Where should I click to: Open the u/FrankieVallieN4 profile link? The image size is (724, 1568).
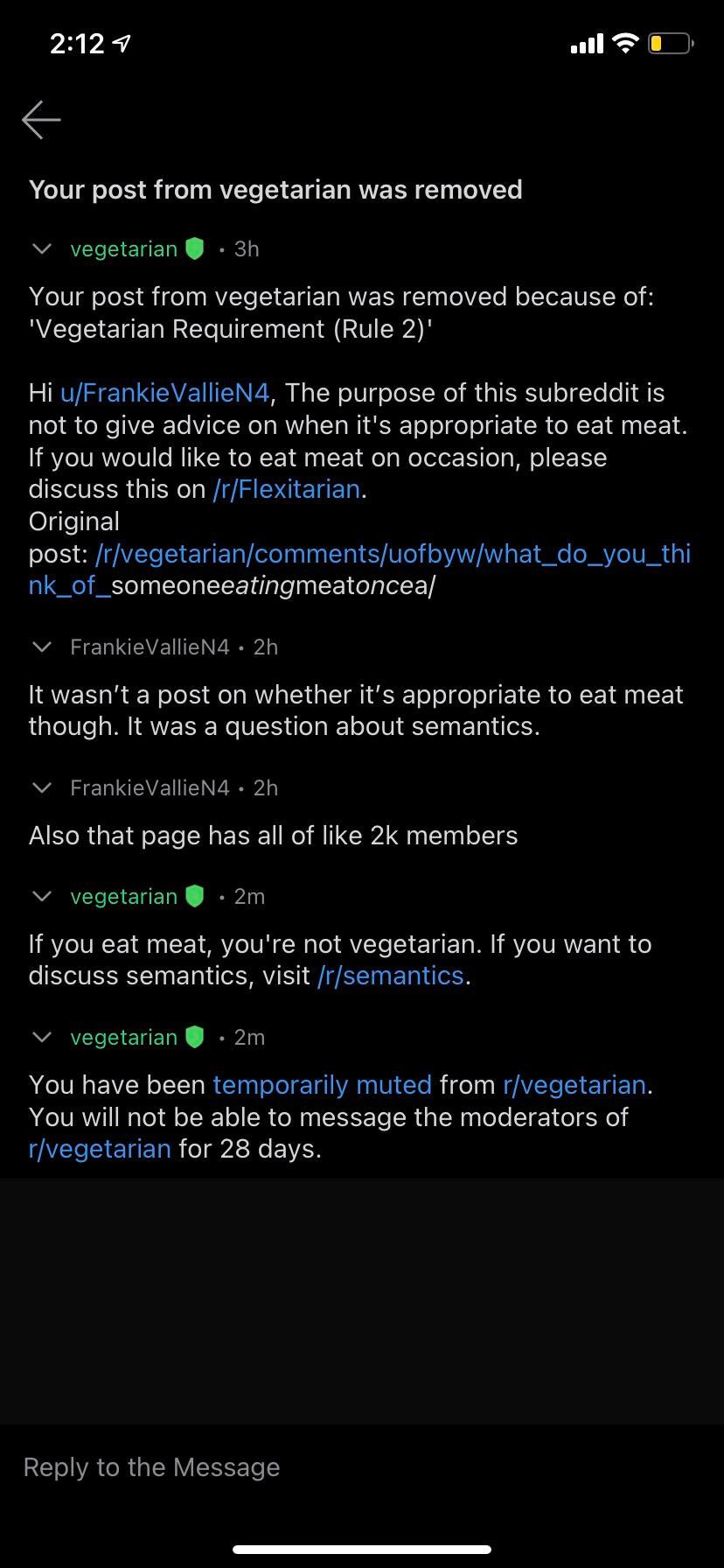pos(164,393)
